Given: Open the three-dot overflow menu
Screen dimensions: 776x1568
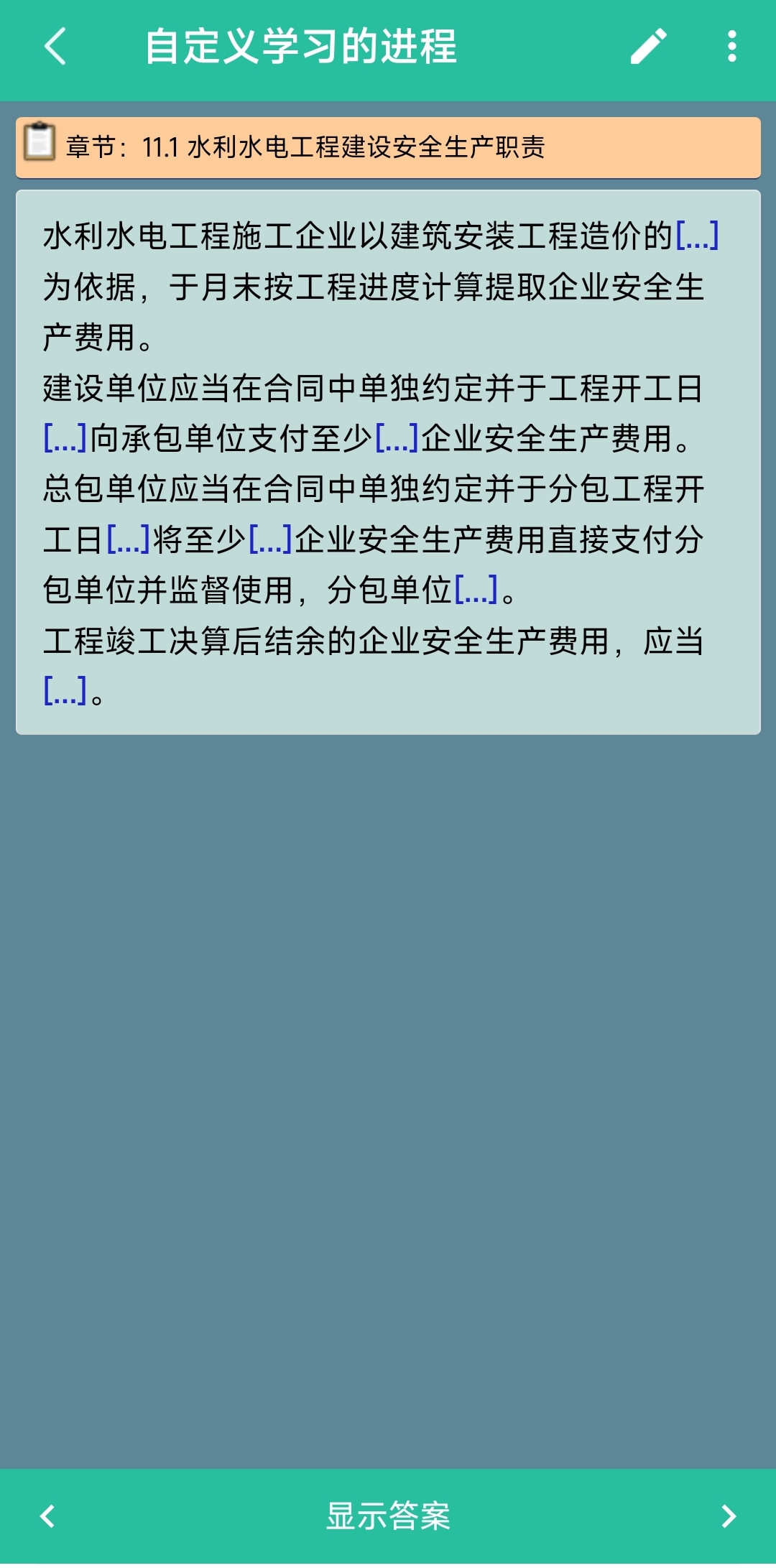Looking at the screenshot, I should coord(731,47).
